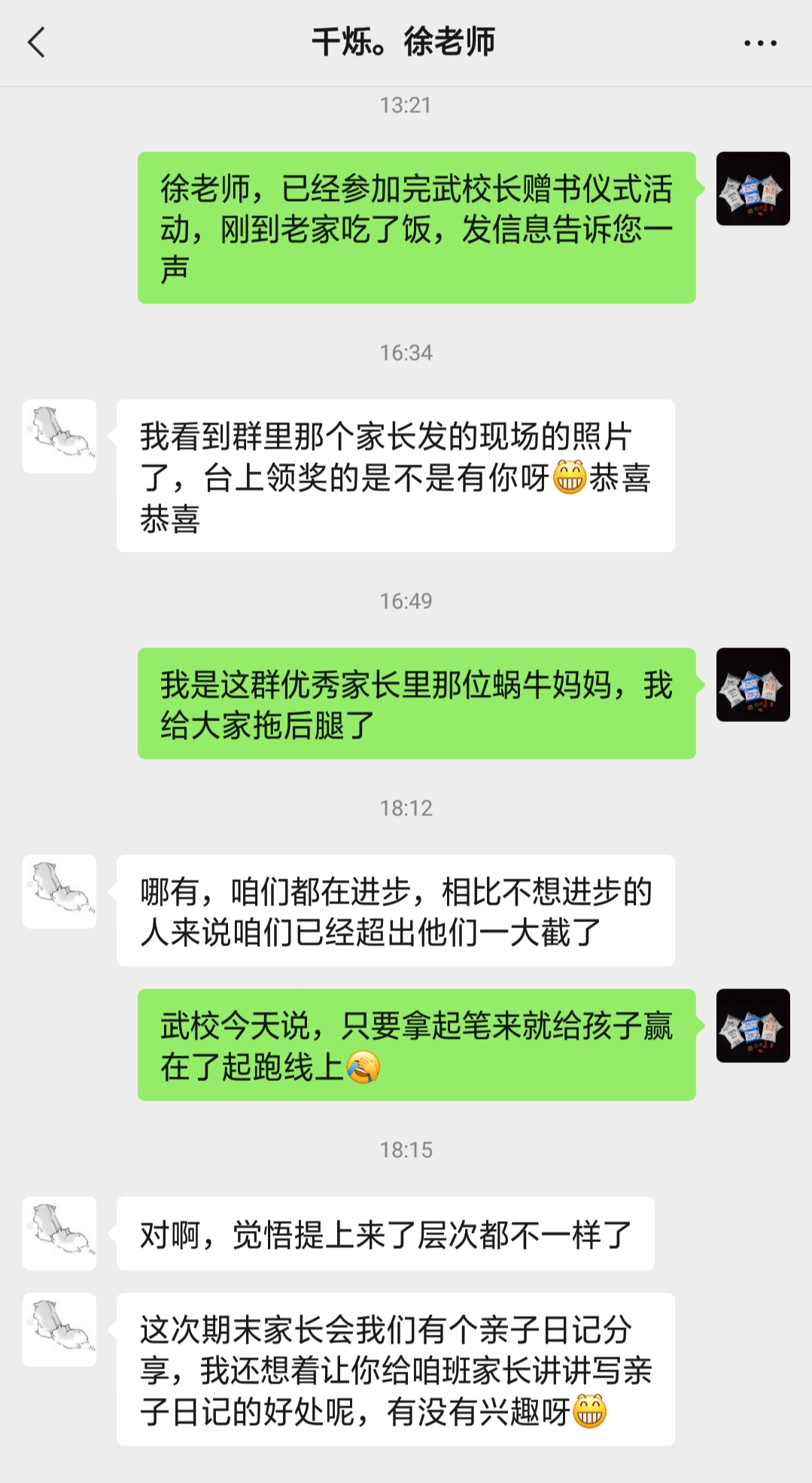
Task: Tap the green message about 武校长赠书仪式
Action: 415,227
